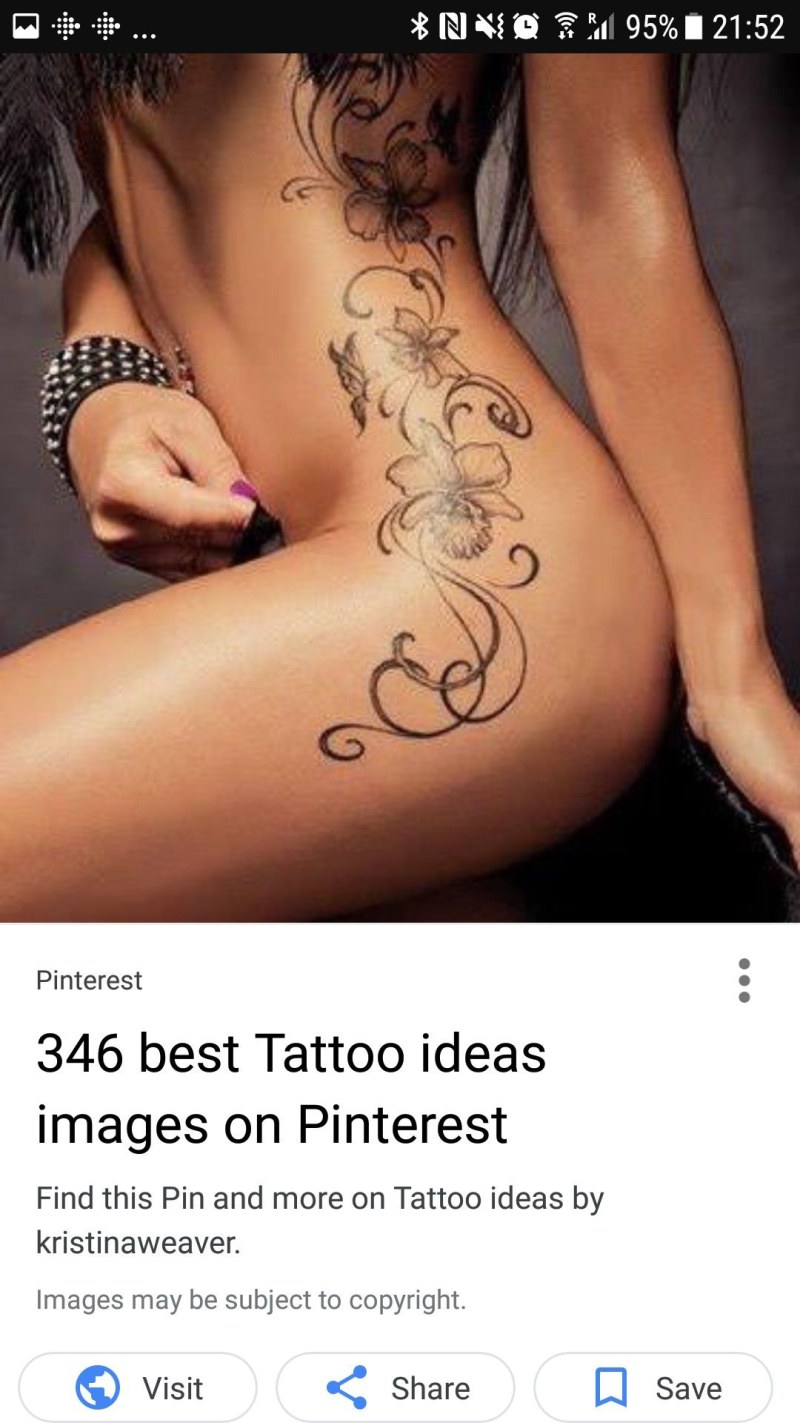The image size is (800, 1423).
Task: Open the tattoo ideas image full view
Action: (400, 487)
